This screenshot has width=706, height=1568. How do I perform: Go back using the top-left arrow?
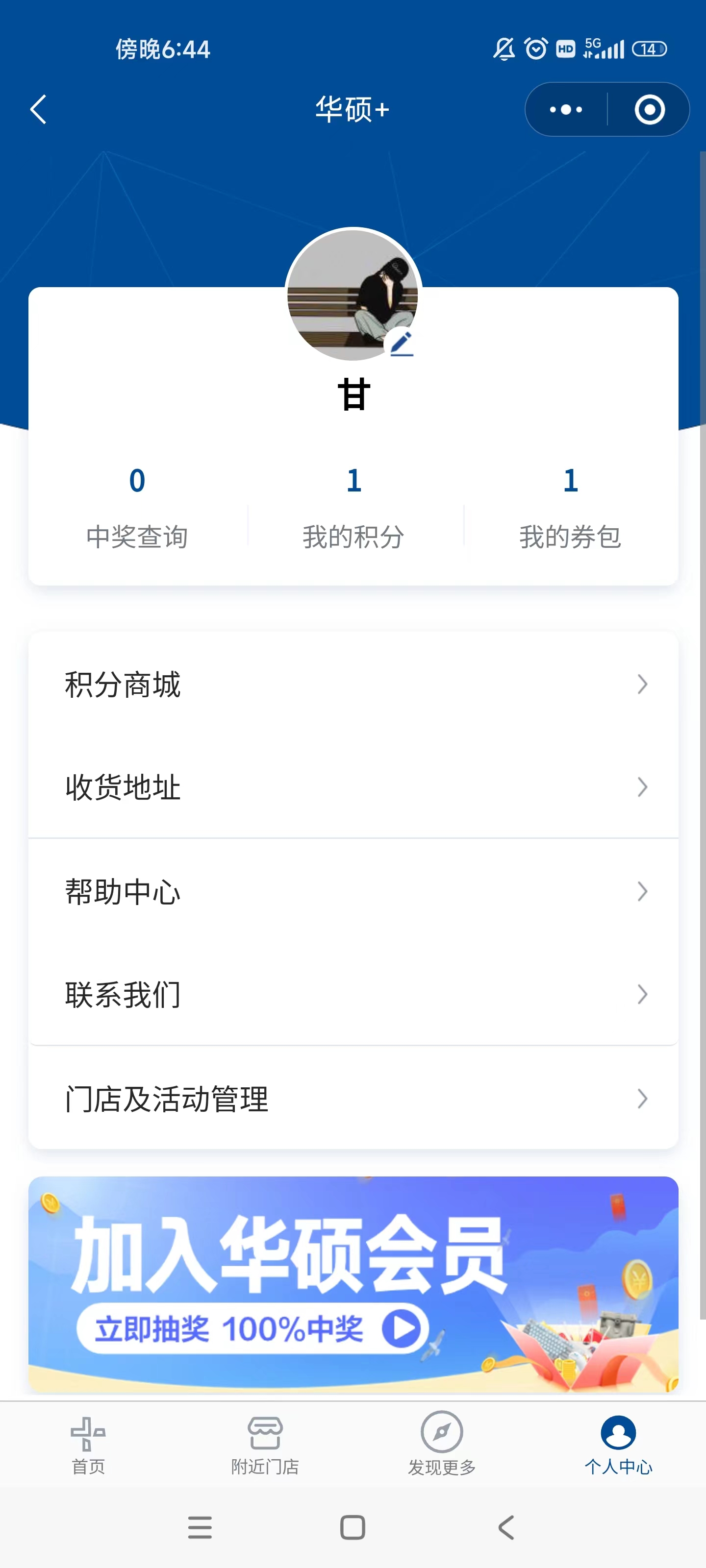click(x=38, y=110)
